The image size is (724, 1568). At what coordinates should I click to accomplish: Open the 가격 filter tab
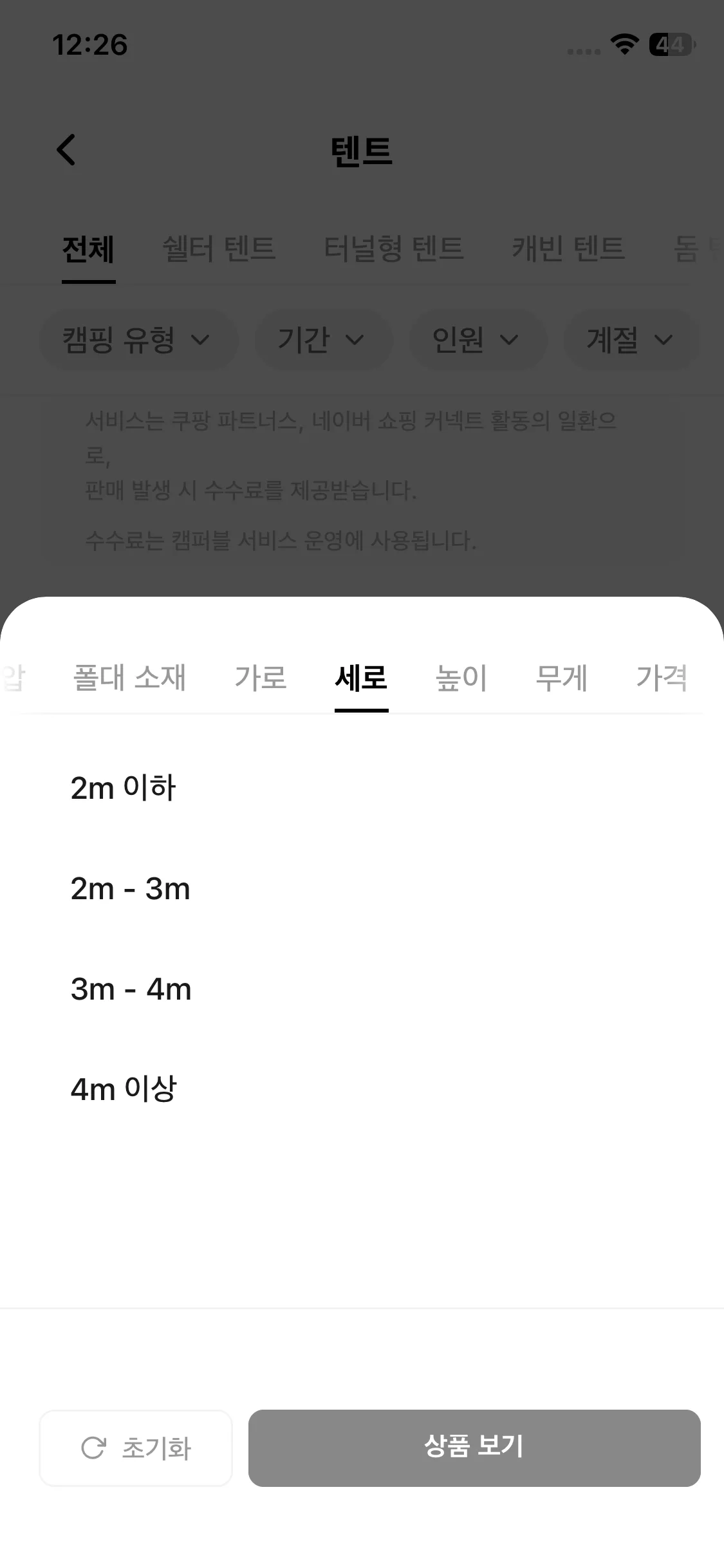tap(662, 678)
